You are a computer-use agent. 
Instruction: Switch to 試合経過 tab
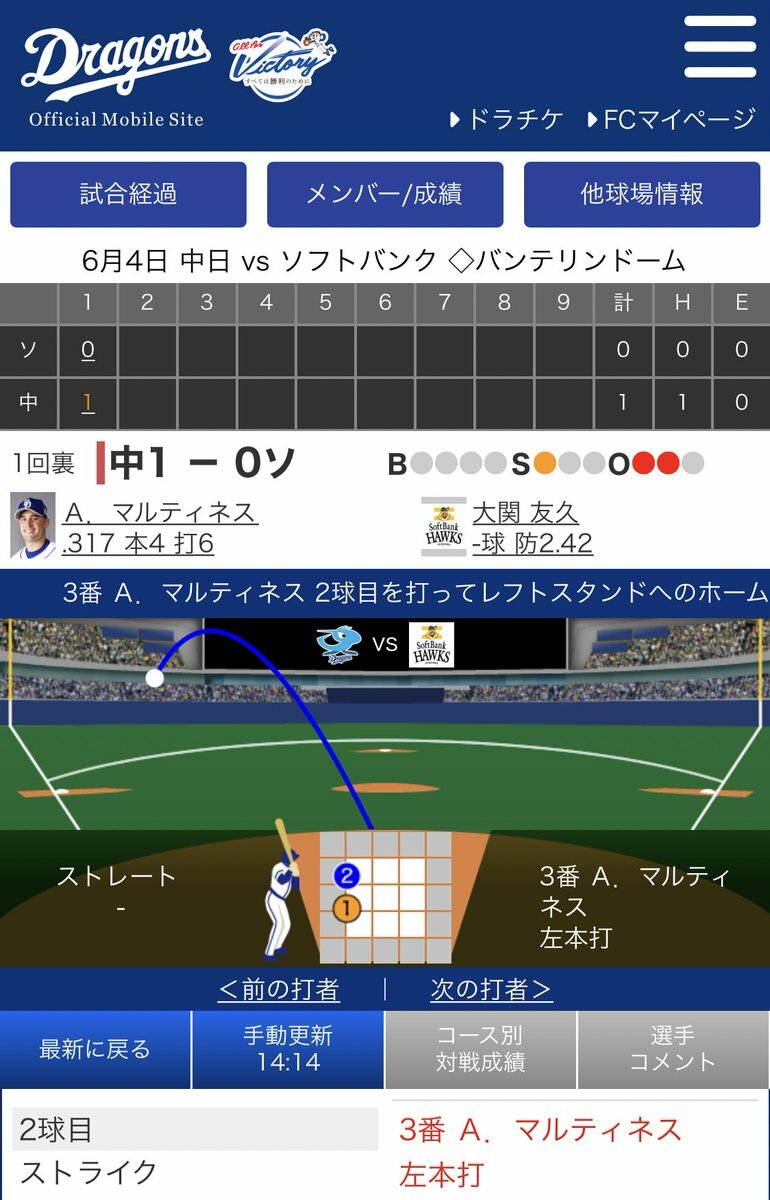(128, 194)
